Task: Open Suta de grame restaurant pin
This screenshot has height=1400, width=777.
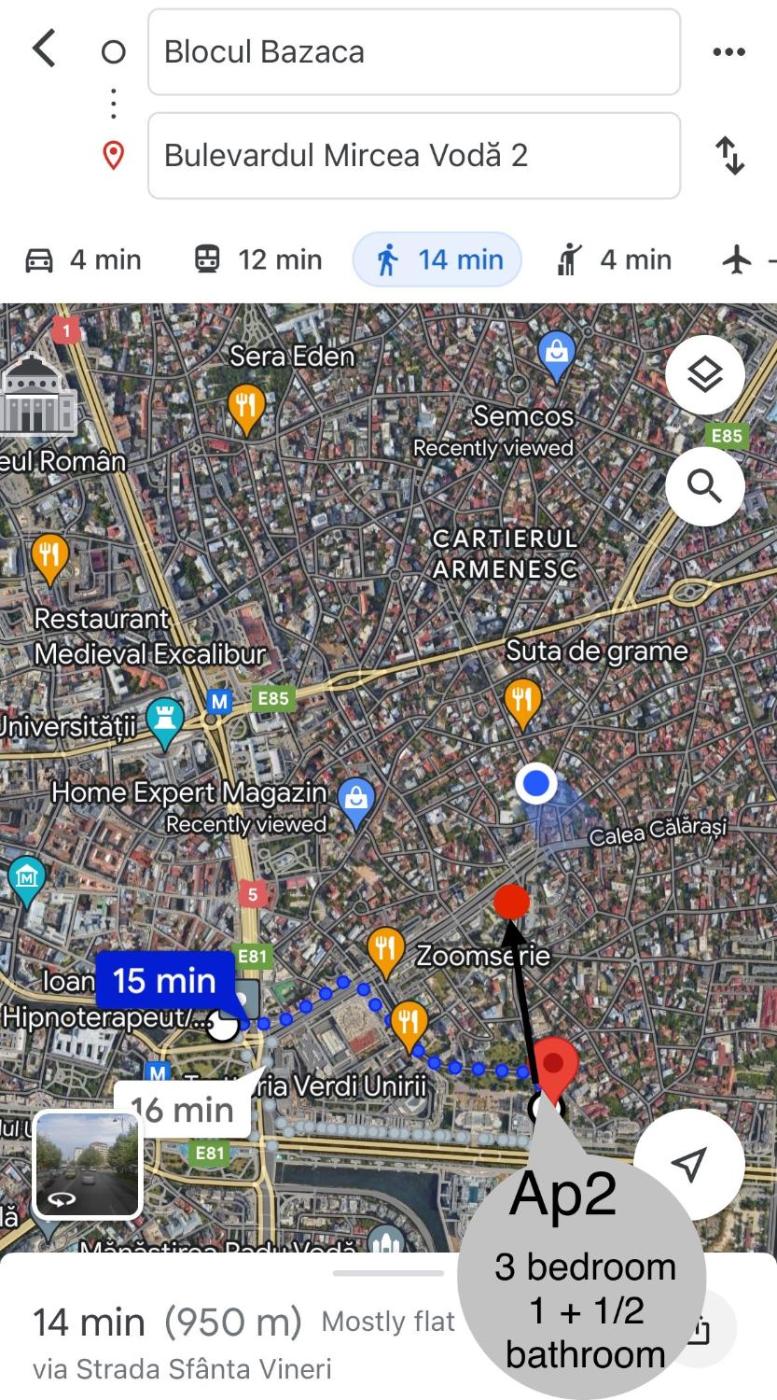Action: [x=522, y=700]
